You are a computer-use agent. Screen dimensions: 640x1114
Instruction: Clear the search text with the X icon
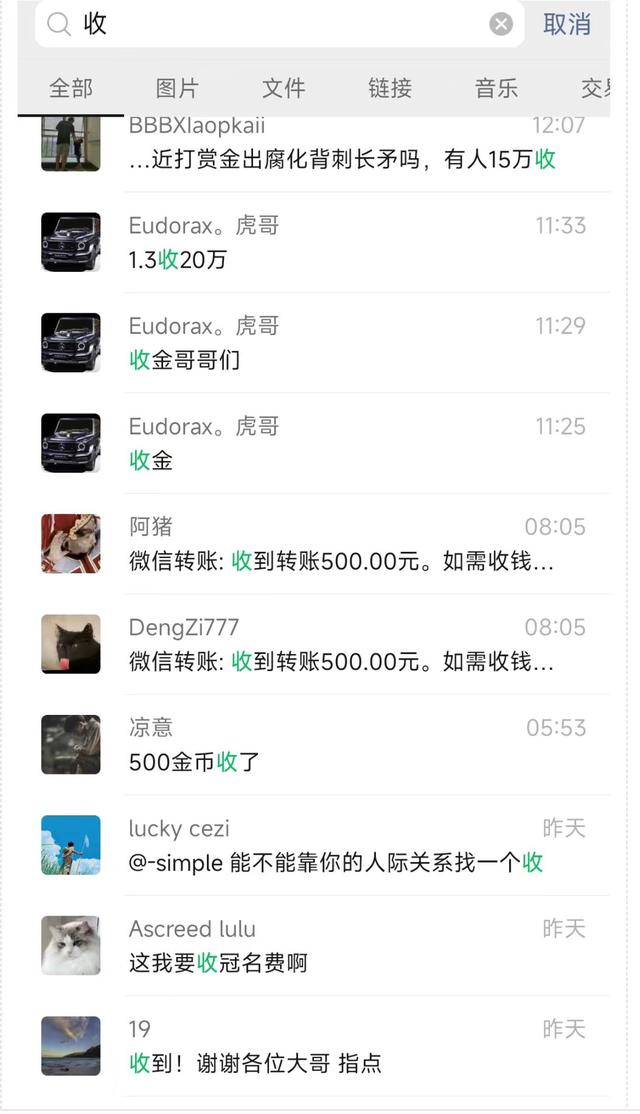click(501, 24)
